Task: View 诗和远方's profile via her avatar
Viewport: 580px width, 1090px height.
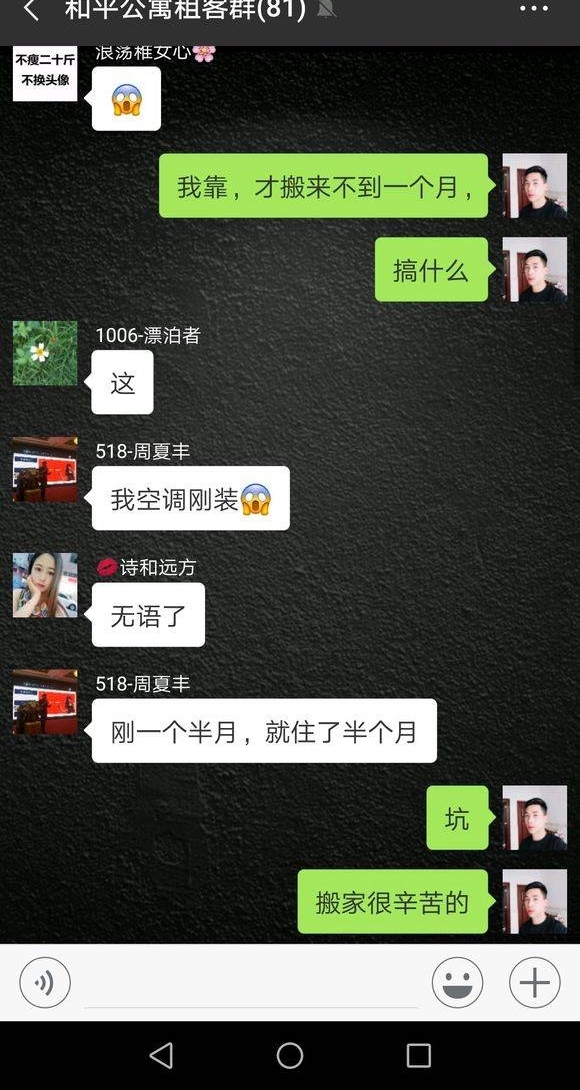Action: tap(45, 585)
